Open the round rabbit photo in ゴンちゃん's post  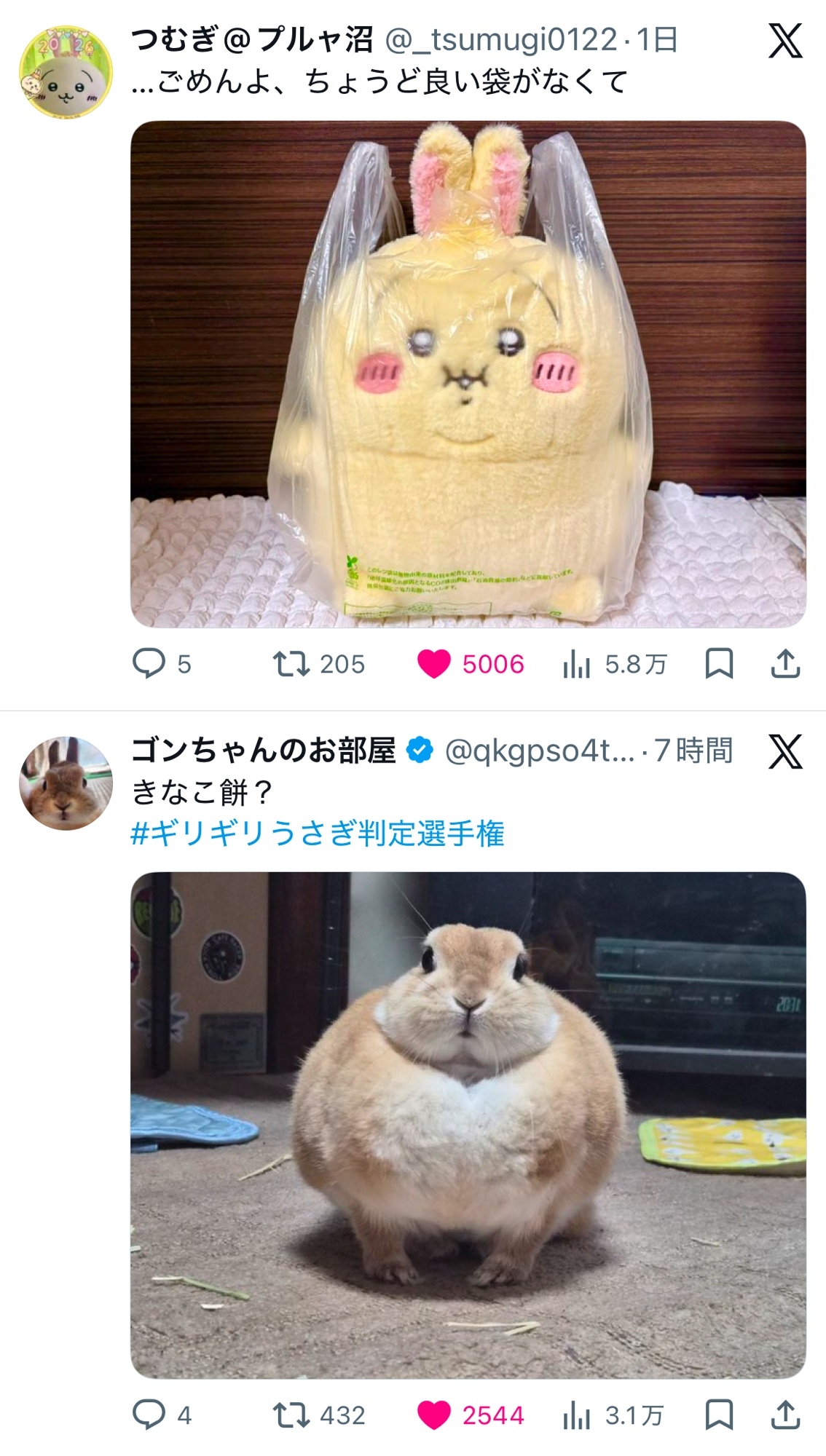point(468,1125)
